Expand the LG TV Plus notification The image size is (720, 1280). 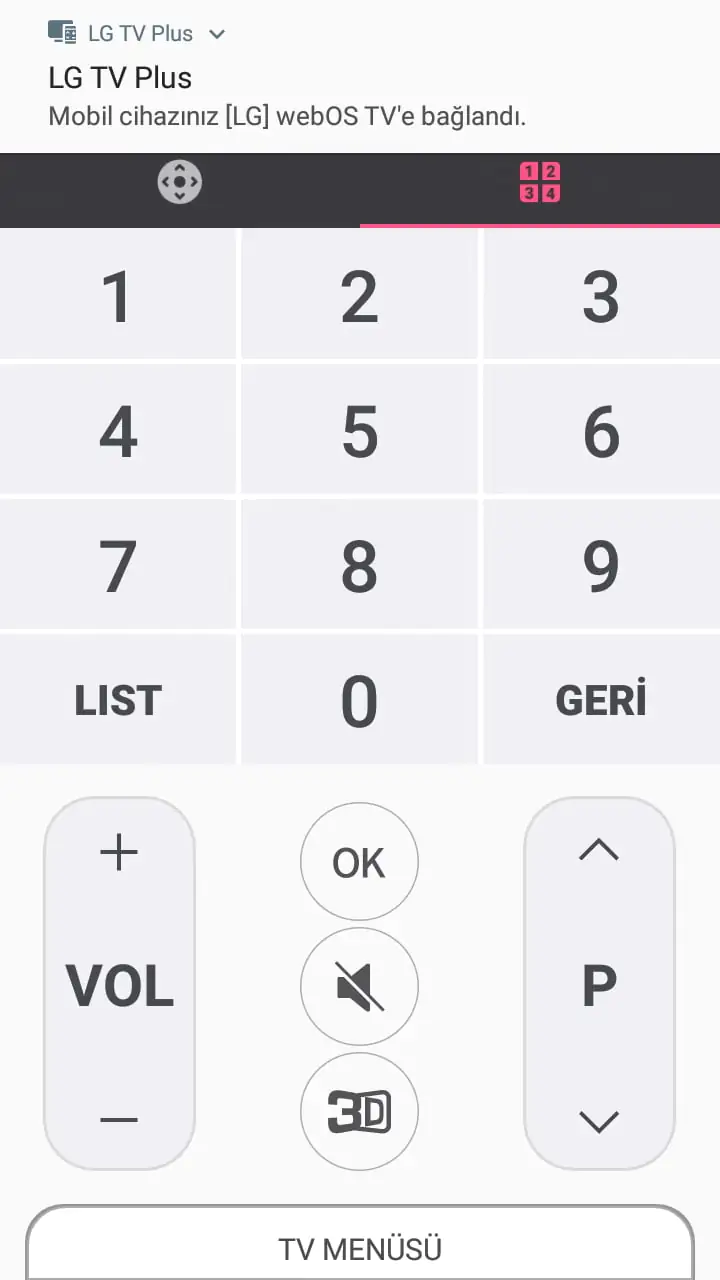coord(217,34)
